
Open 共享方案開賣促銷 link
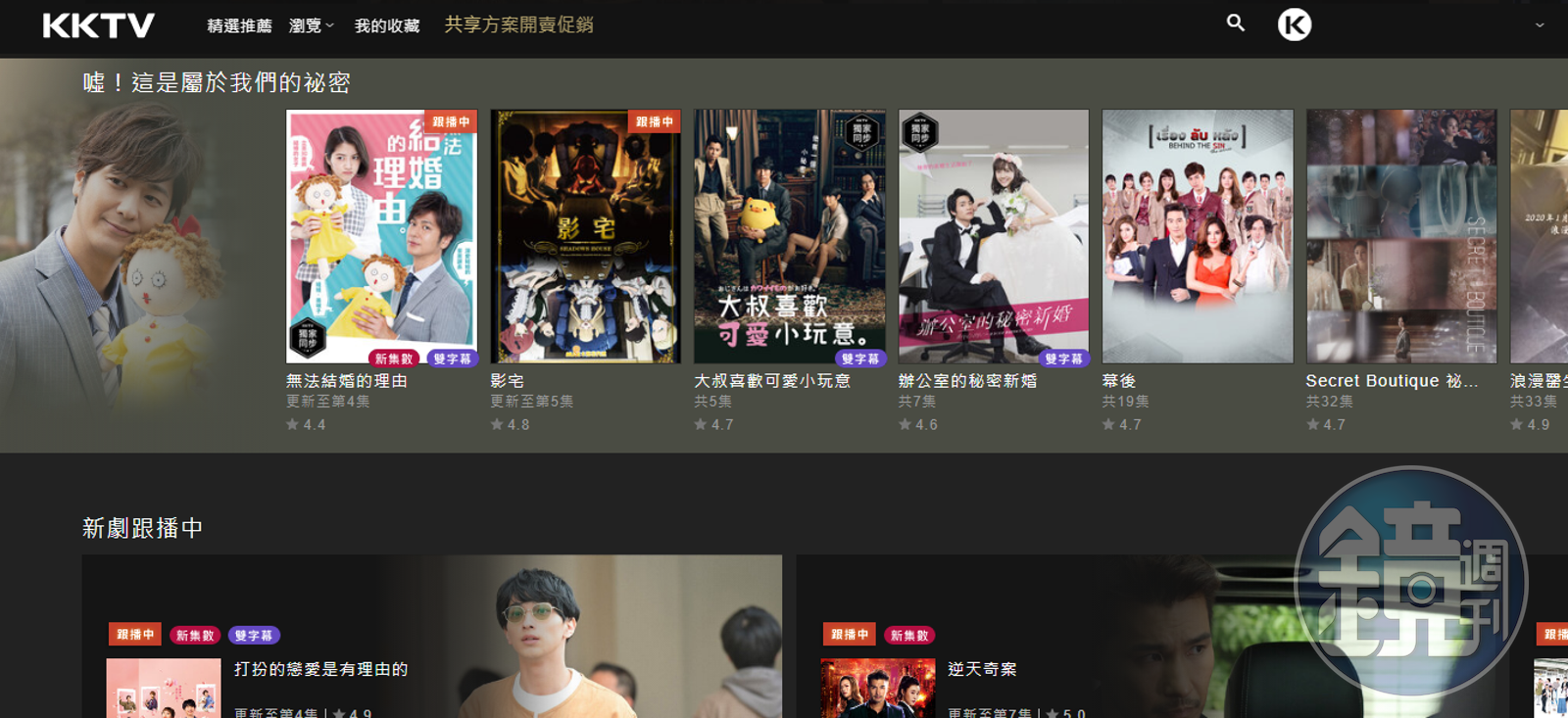pyautogui.click(x=518, y=24)
